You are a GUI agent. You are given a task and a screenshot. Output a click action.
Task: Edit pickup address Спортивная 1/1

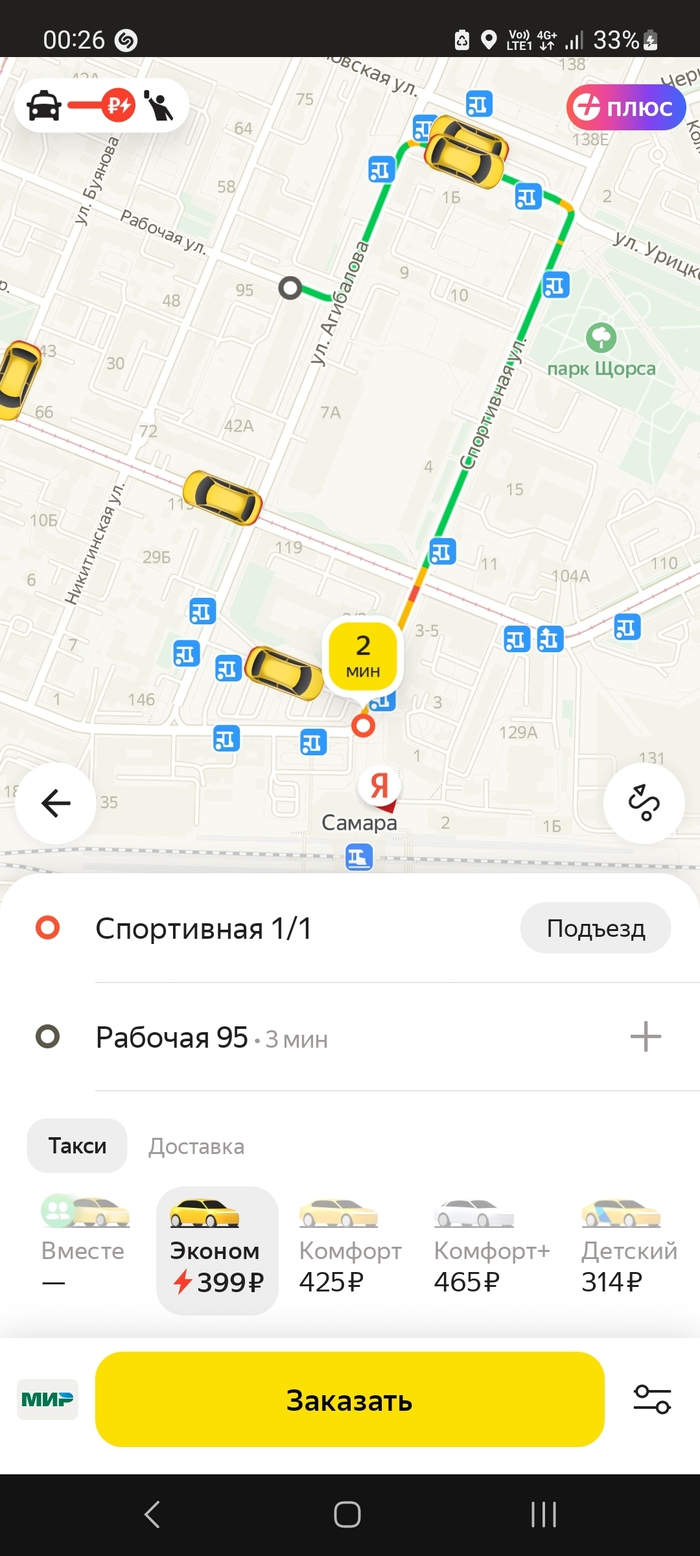[x=204, y=929]
